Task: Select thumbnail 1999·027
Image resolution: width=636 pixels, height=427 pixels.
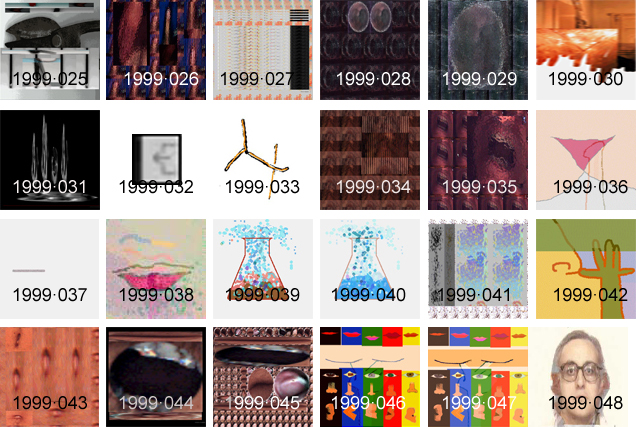Action: coord(263,50)
